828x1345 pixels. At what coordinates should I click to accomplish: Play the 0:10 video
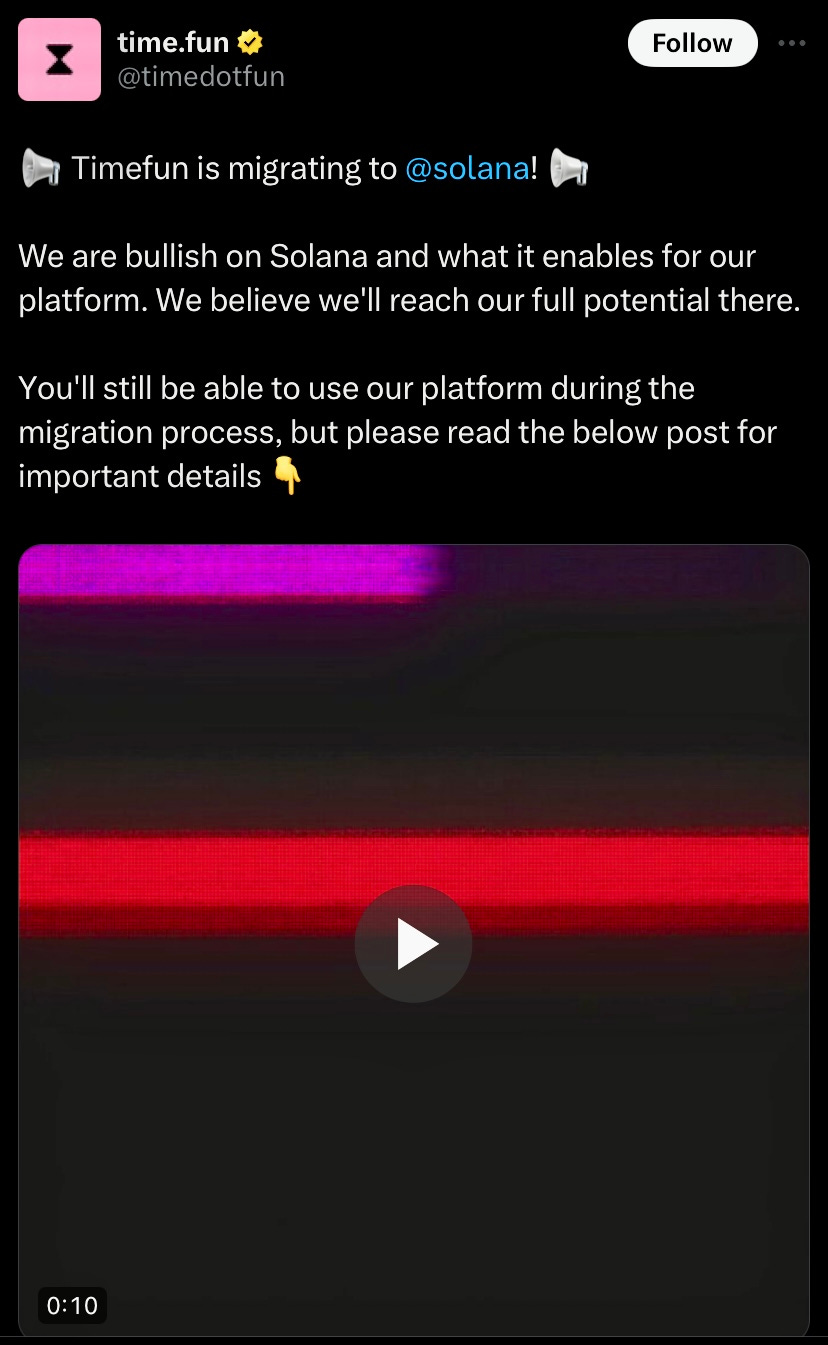[413, 944]
